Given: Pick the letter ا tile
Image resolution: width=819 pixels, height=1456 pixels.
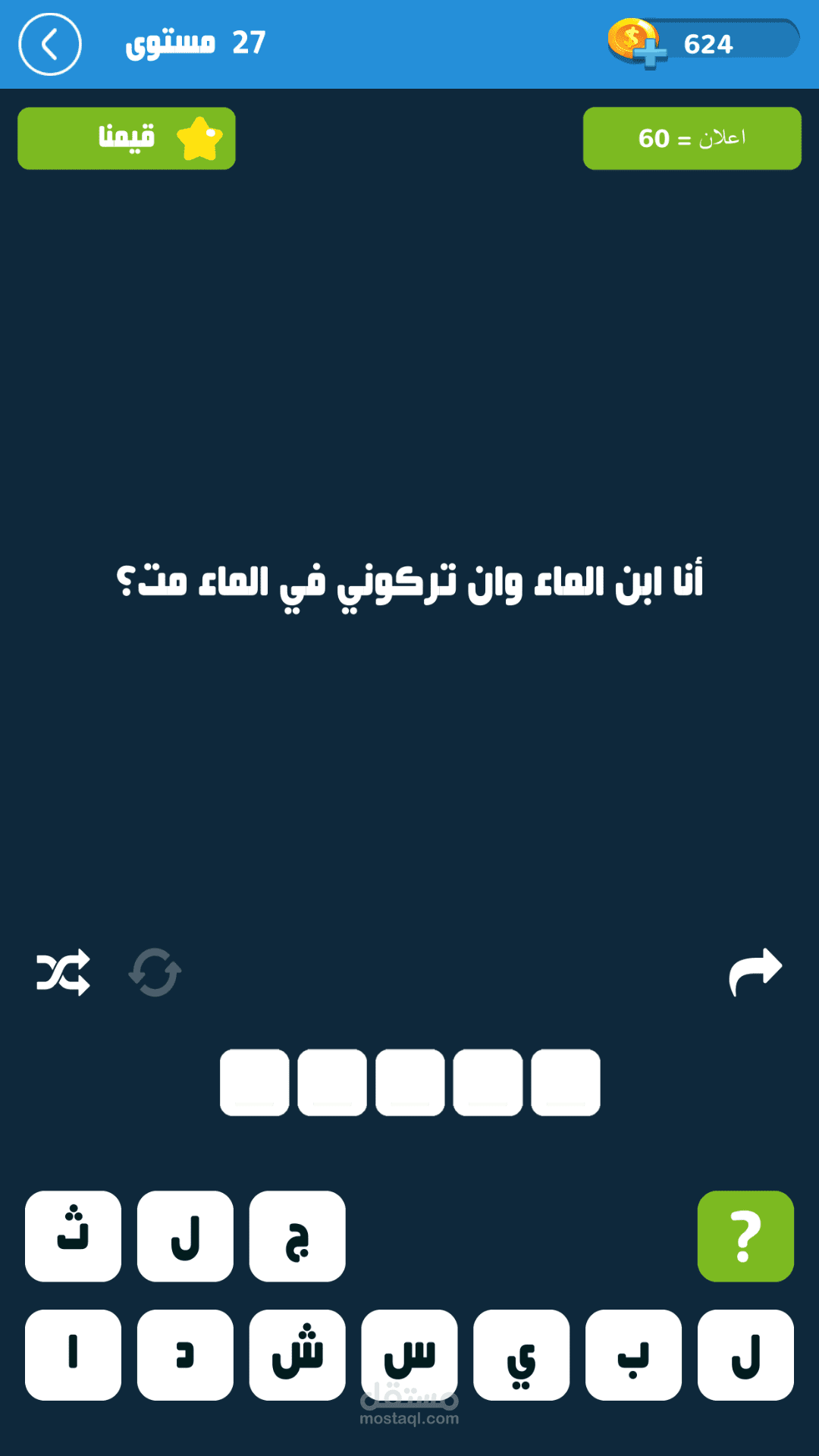Looking at the screenshot, I should [x=73, y=1354].
